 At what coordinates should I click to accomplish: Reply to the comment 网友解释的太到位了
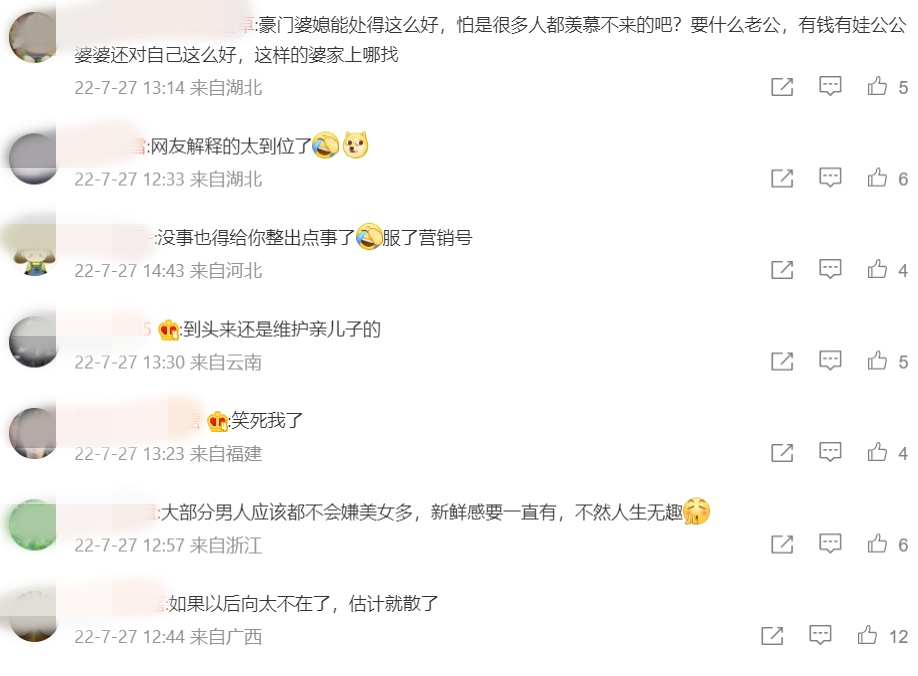pos(830,179)
